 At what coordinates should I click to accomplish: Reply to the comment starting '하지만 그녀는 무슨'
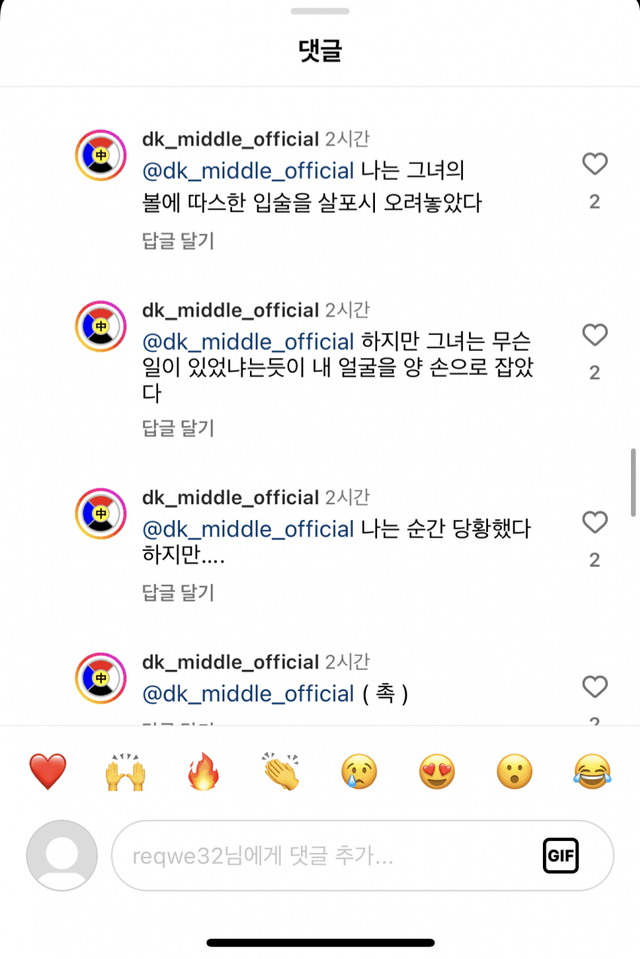(x=178, y=428)
